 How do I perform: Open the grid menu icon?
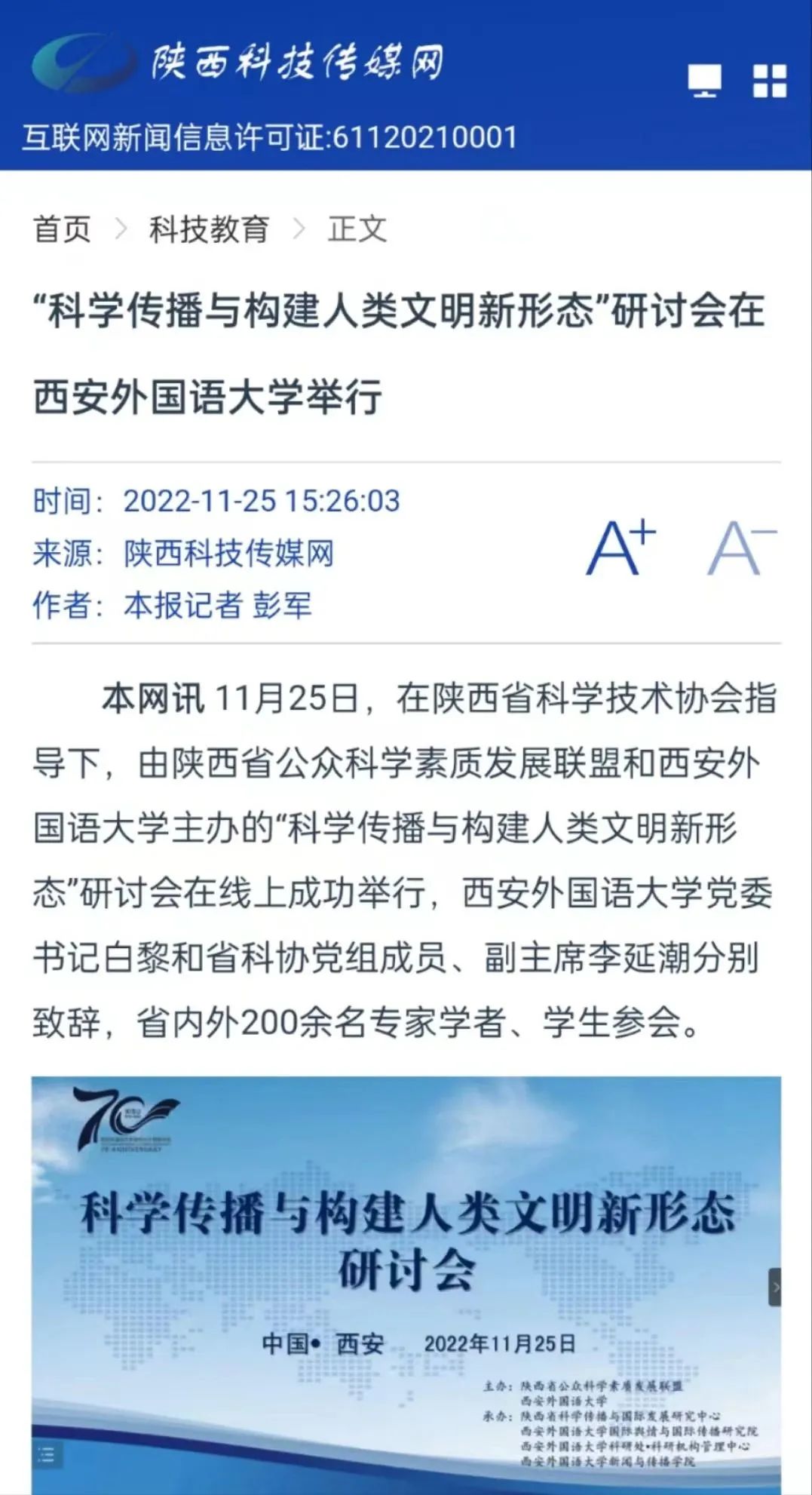pyautogui.click(x=770, y=81)
